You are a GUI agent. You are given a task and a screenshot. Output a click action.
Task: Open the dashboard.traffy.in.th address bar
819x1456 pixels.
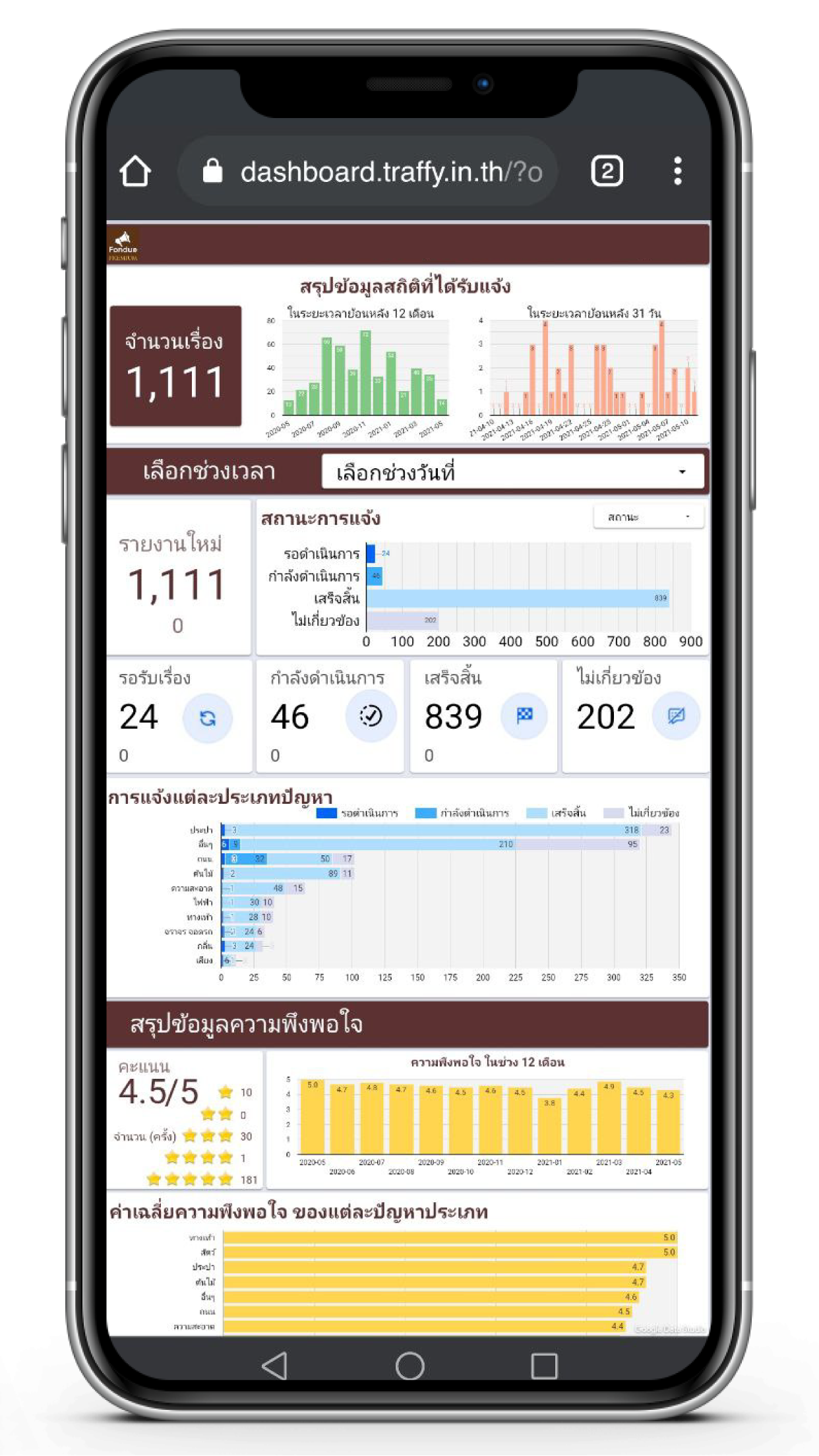[369, 171]
